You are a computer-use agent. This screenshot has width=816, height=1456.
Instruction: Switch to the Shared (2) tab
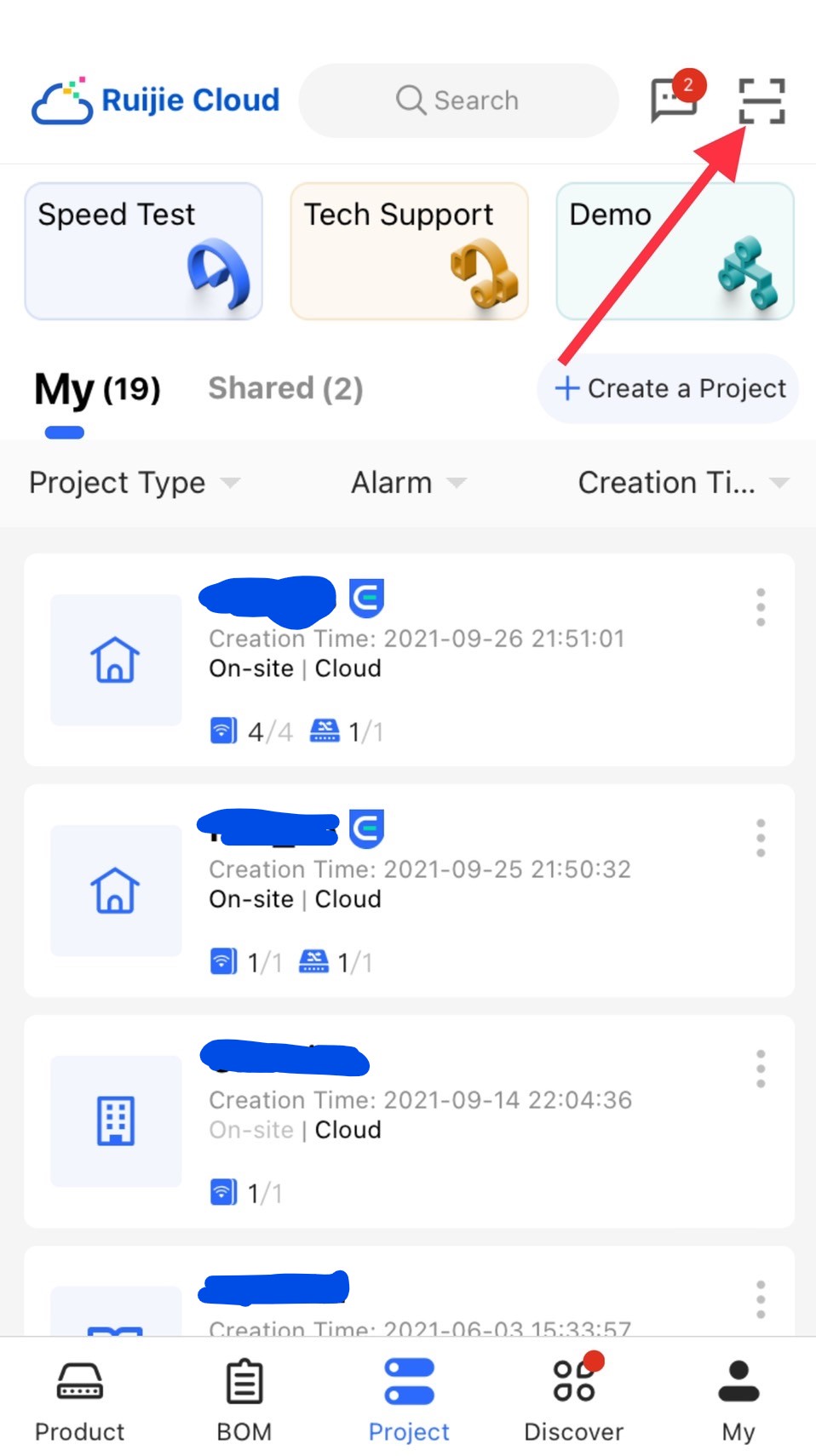[285, 388]
